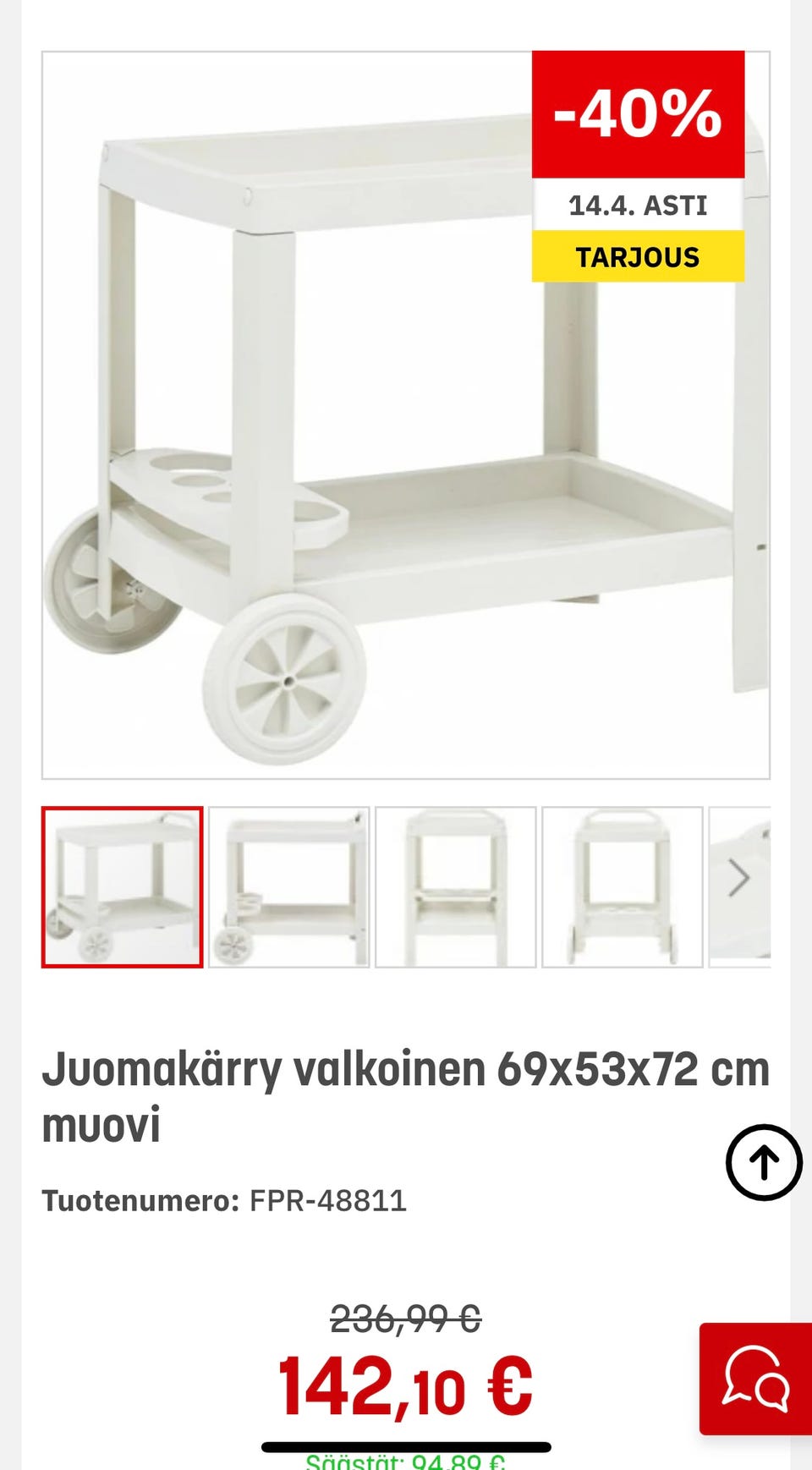Select the yellow TARJOUS badge
The height and width of the screenshot is (1470, 812).
click(x=638, y=257)
